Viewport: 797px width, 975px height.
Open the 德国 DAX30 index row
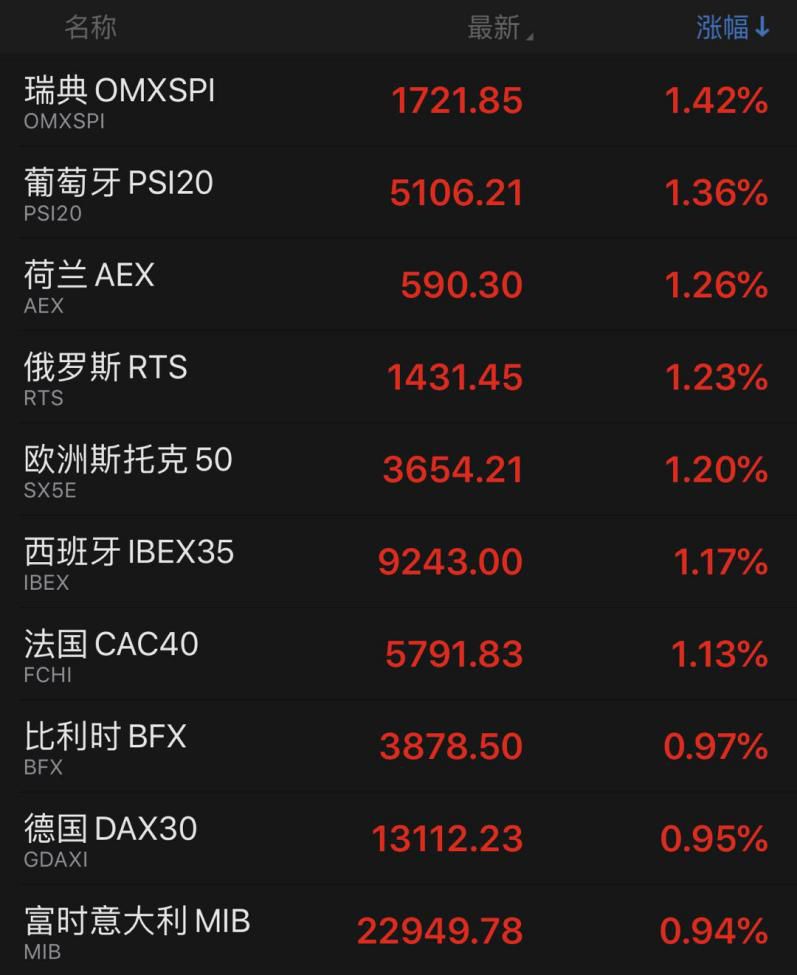tap(398, 838)
